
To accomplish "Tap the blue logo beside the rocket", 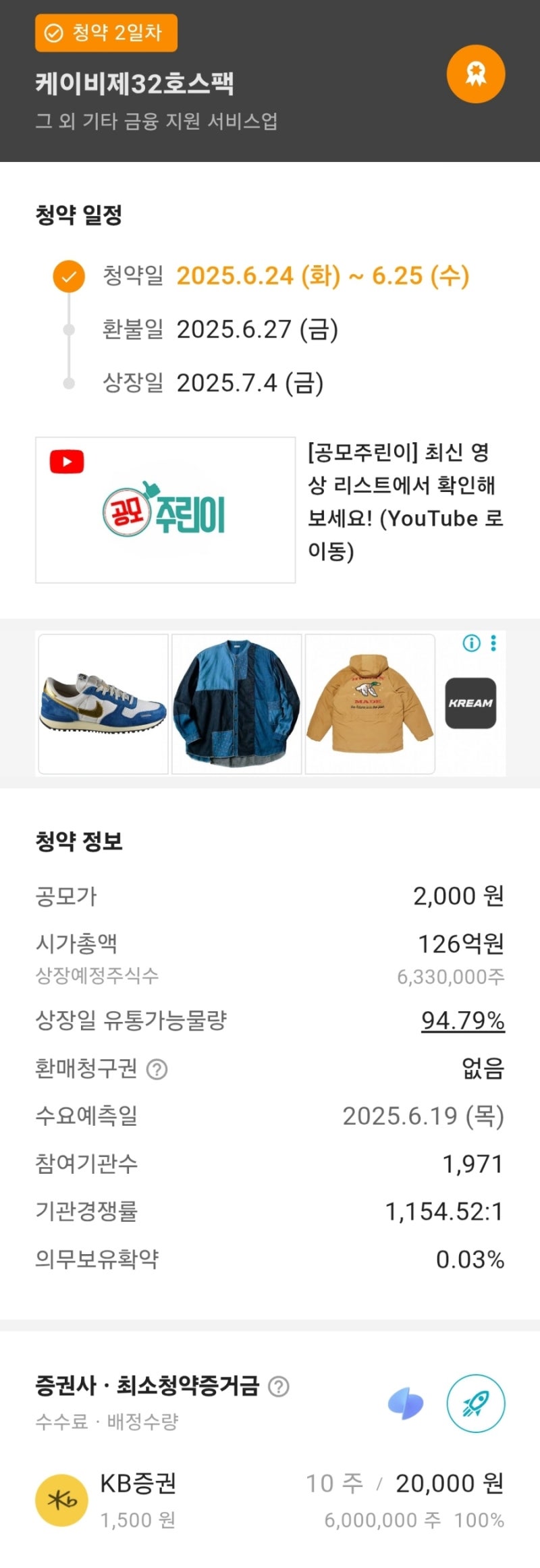I will 406,1402.
